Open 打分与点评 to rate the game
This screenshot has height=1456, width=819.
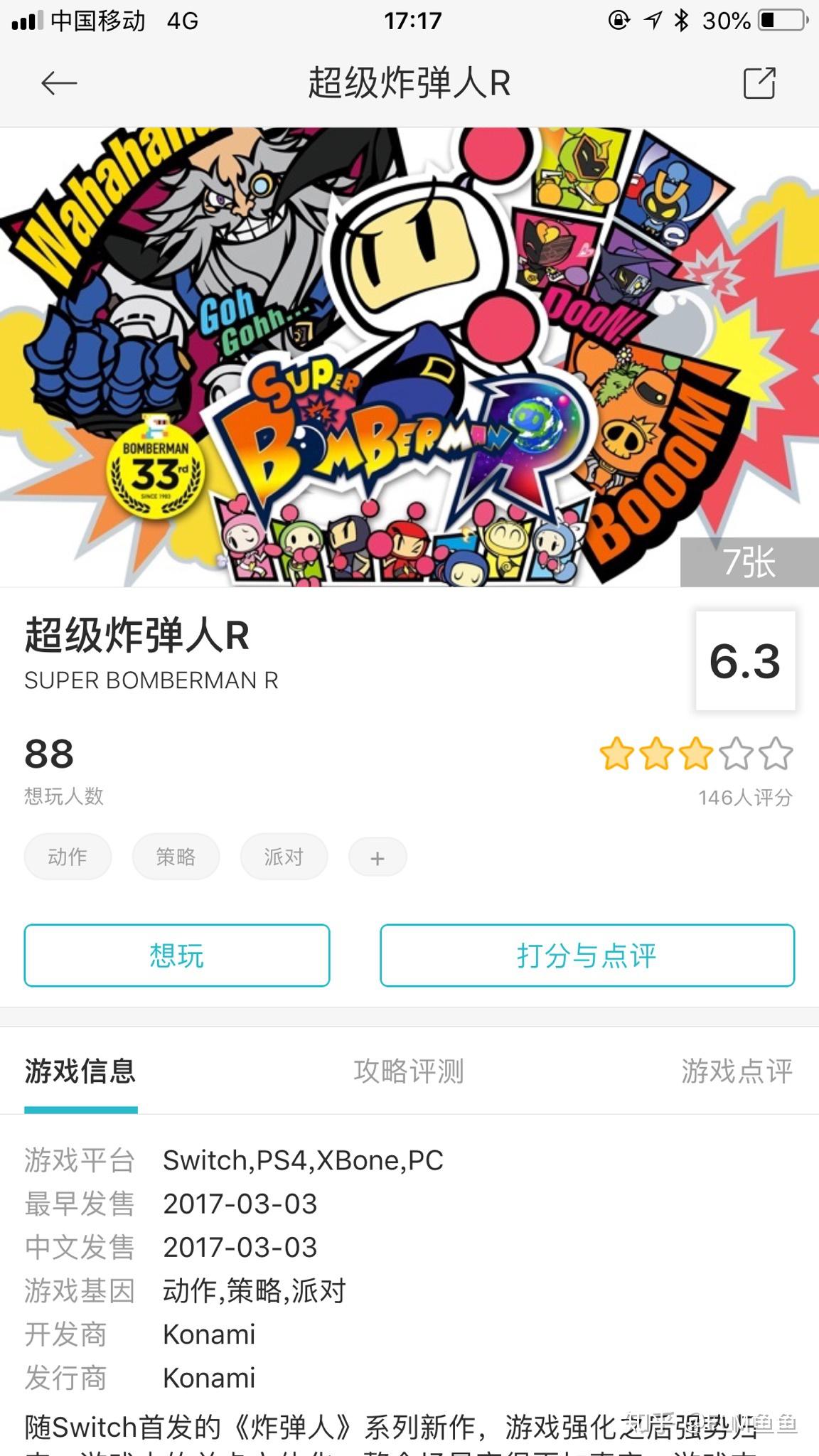point(587,955)
